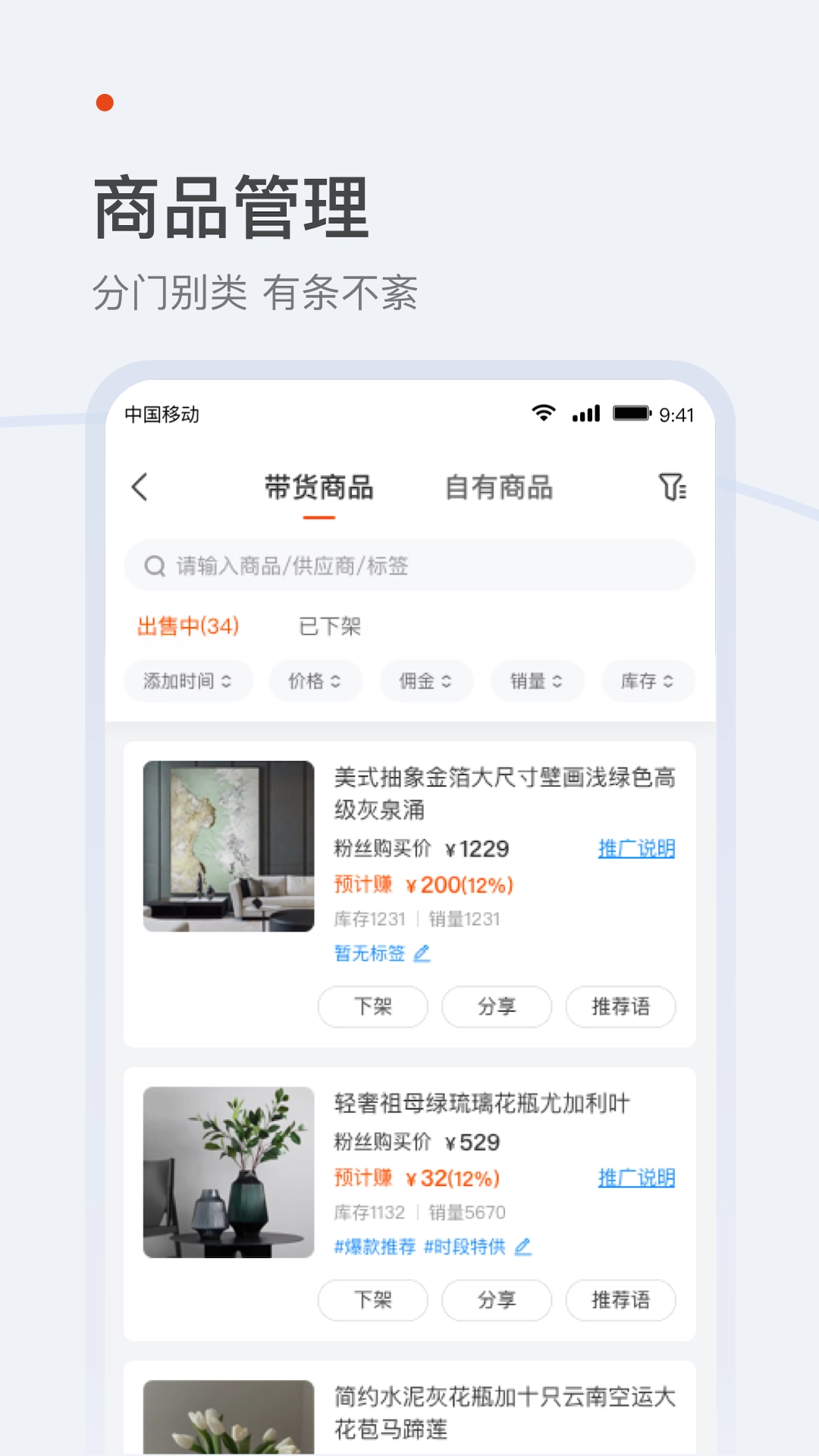Viewport: 819px width, 1456px height.
Task: Open the 价格 sort dropdown
Action: click(315, 680)
